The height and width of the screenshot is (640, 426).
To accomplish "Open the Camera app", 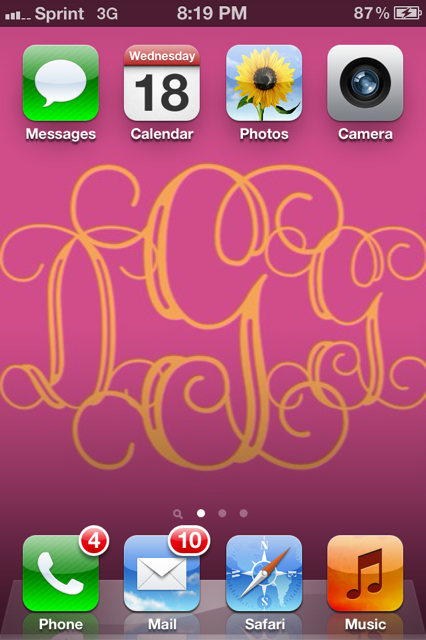I will click(365, 83).
